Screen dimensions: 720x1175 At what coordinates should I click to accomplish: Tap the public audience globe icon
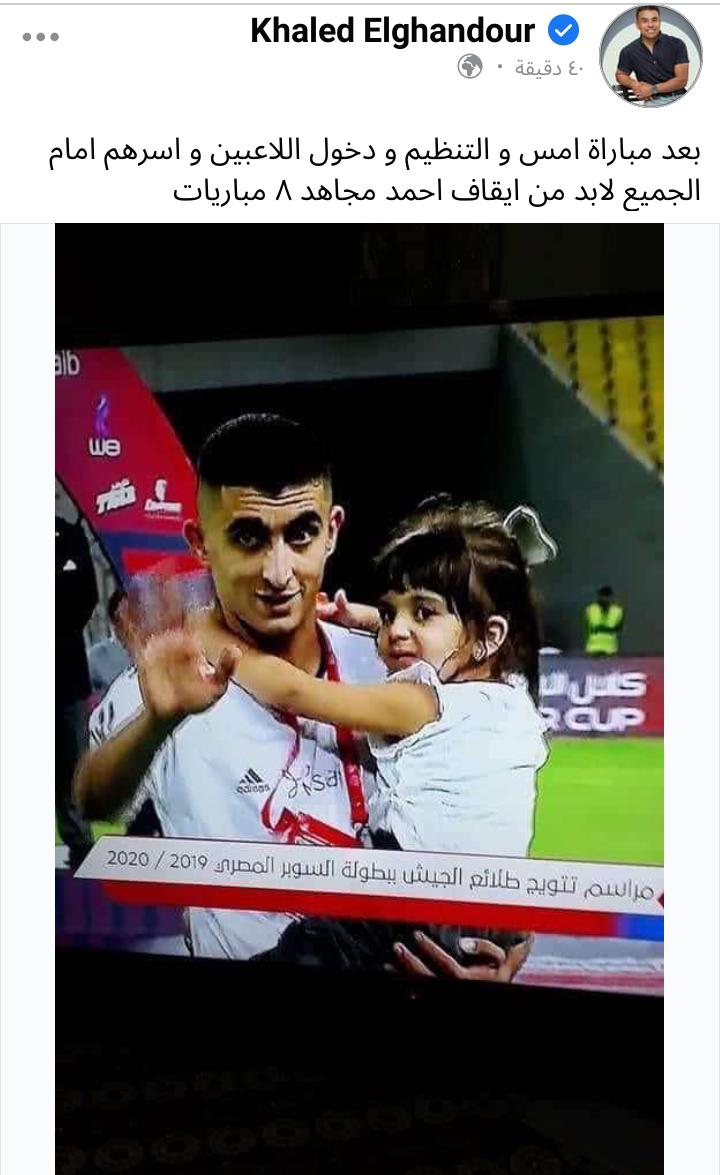(x=470, y=67)
